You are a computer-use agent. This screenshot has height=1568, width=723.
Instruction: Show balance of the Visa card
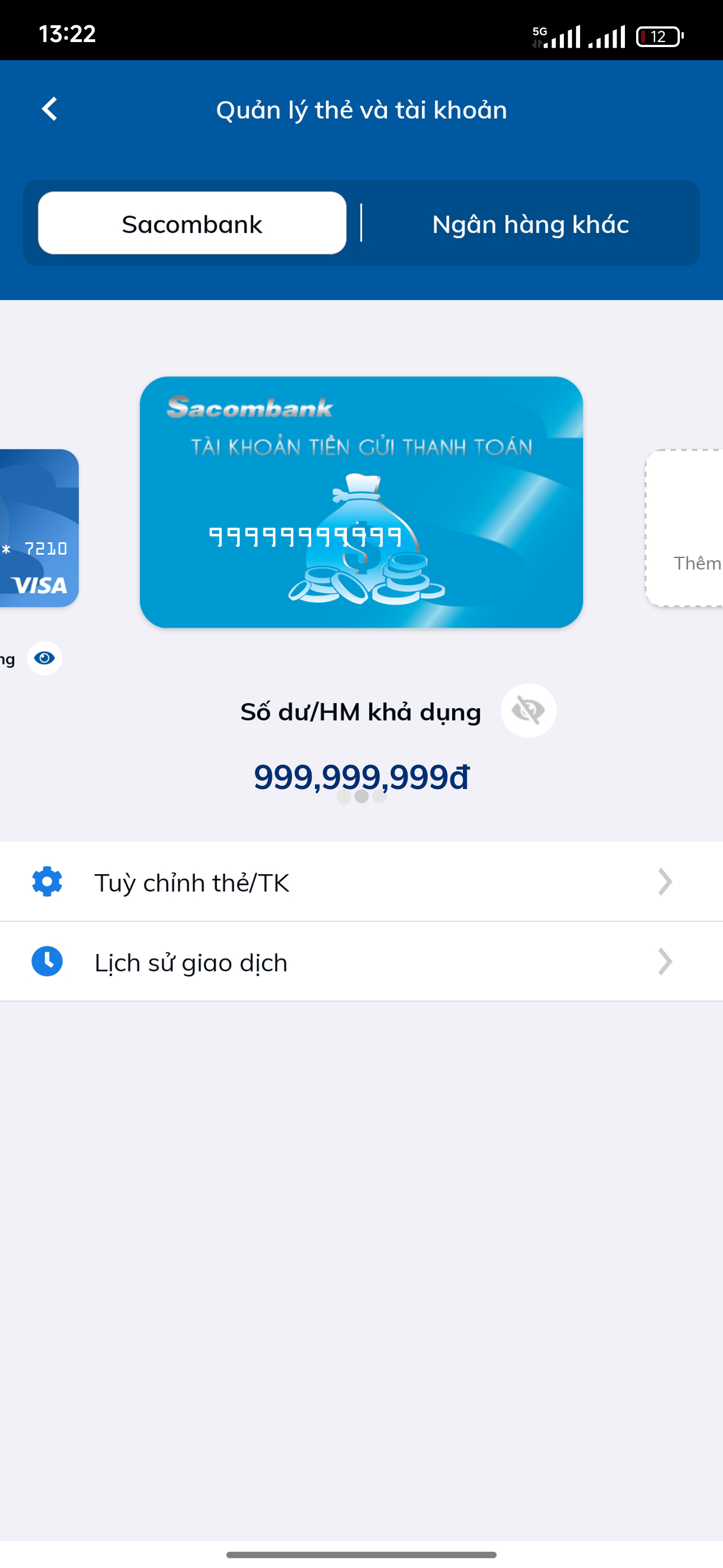point(44,658)
